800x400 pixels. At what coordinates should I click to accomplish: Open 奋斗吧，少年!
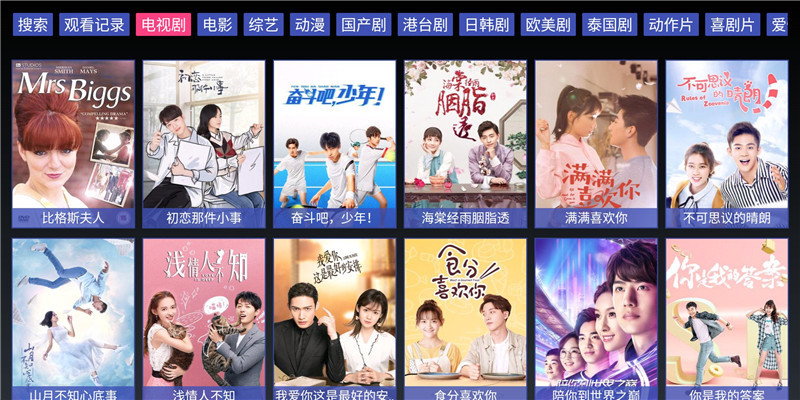pos(335,143)
